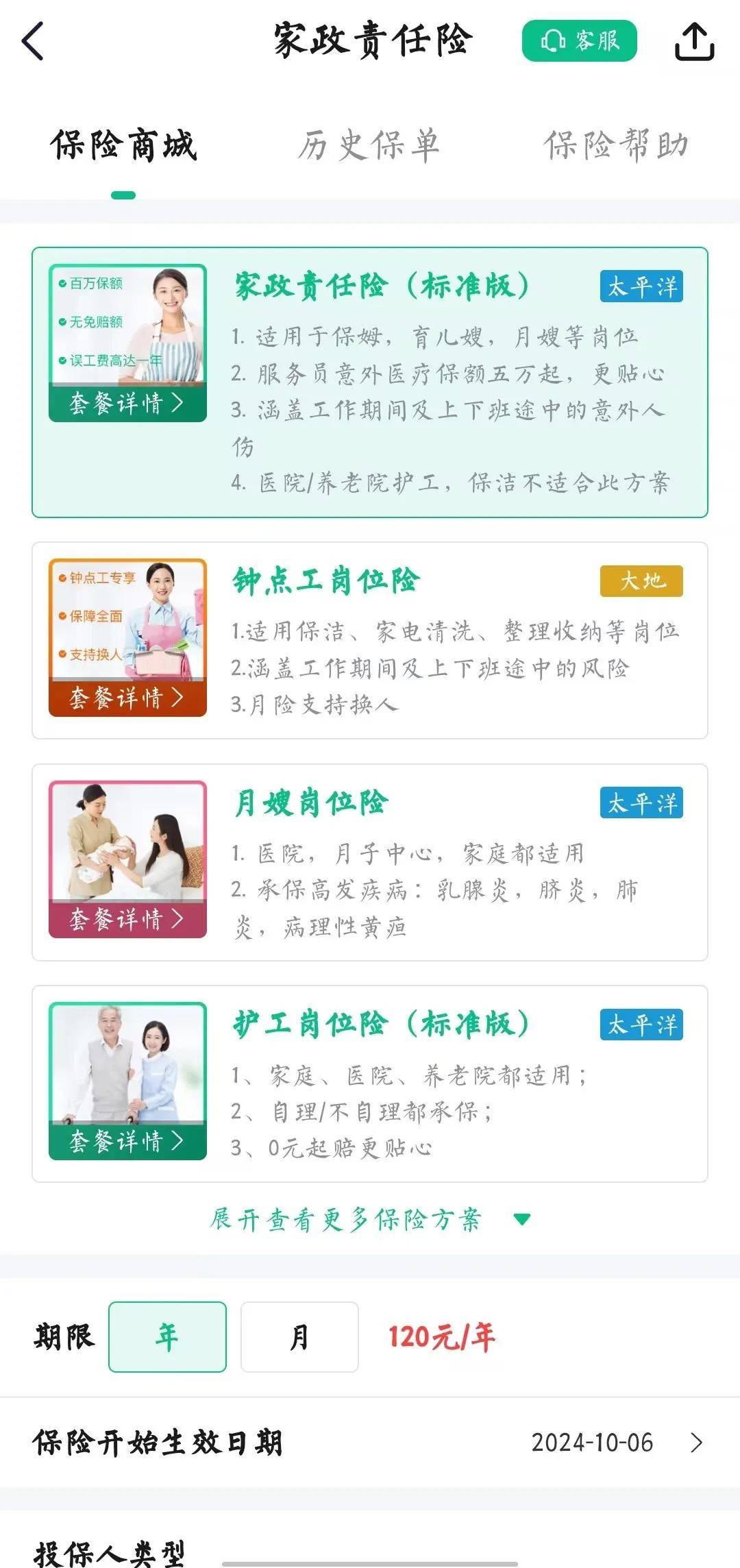Choose 月 as the insurance period

click(x=299, y=1337)
